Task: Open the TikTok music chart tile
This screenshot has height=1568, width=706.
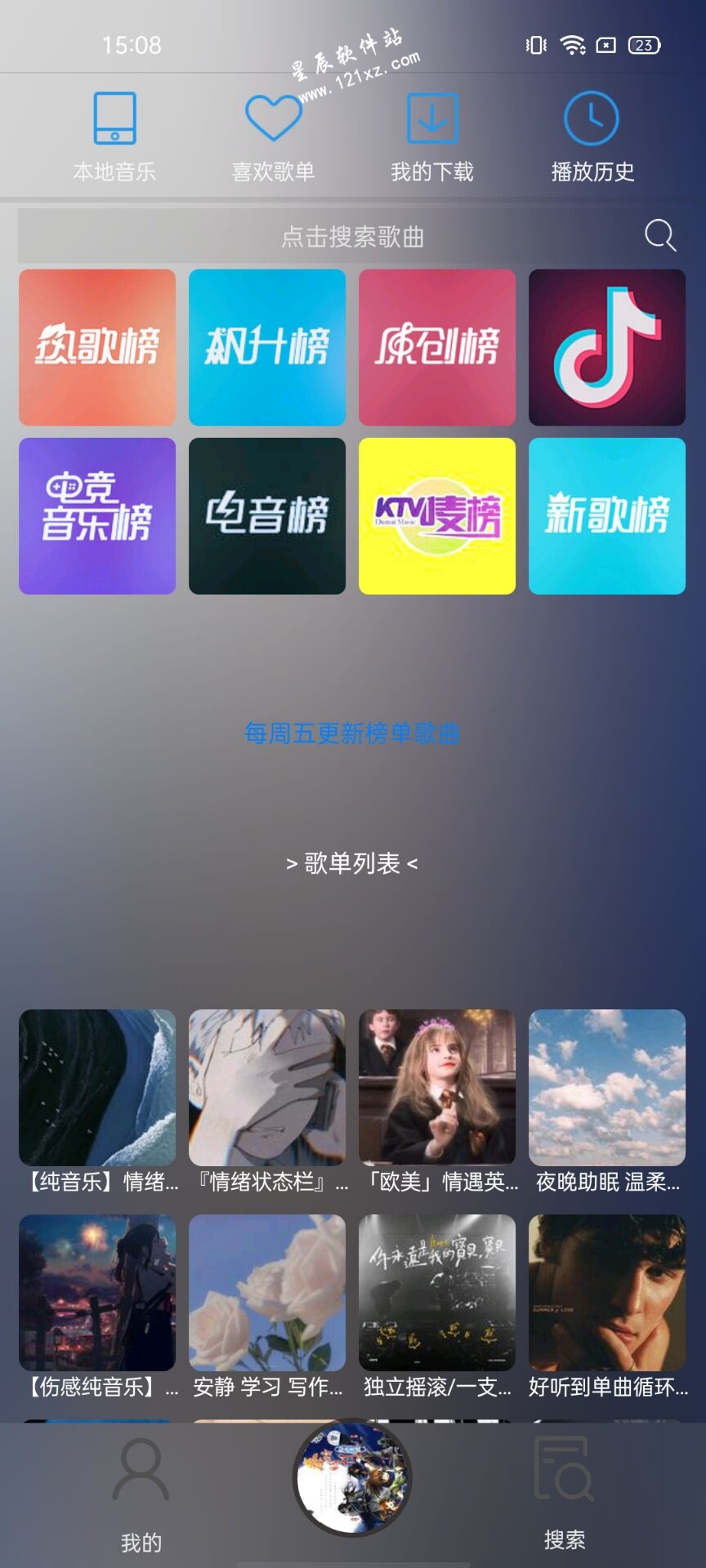Action: (x=607, y=347)
